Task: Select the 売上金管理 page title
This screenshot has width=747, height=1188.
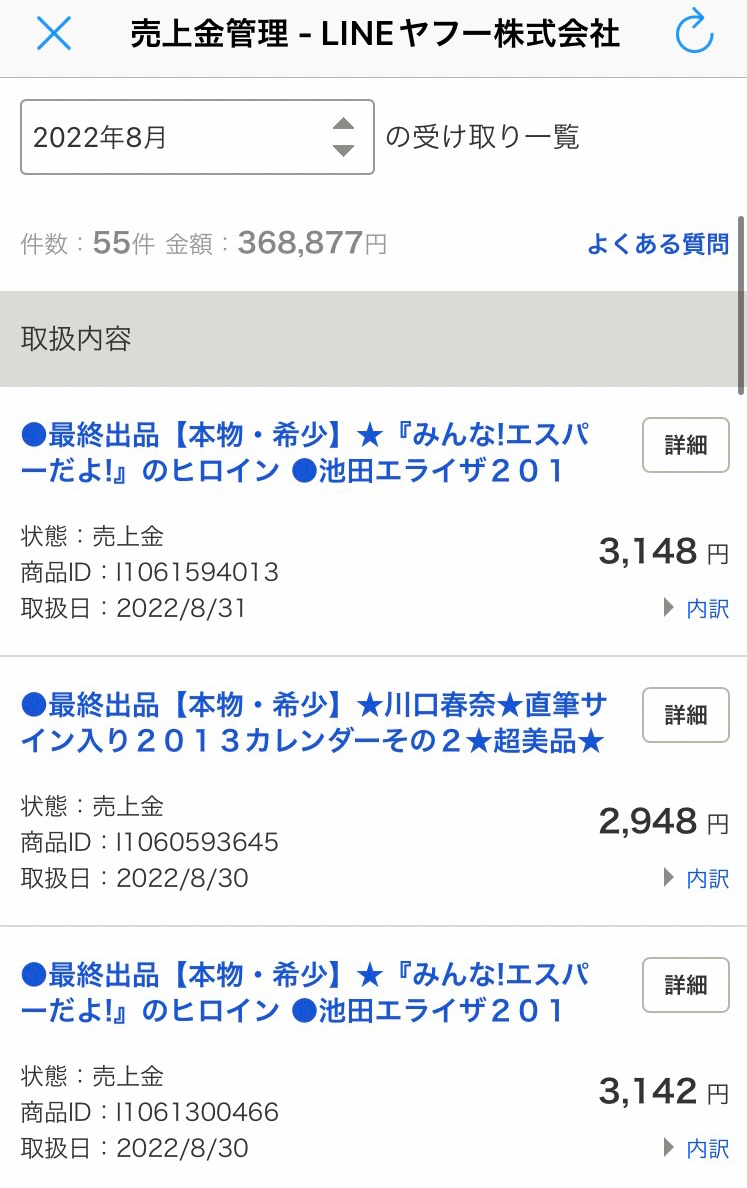Action: coord(375,33)
